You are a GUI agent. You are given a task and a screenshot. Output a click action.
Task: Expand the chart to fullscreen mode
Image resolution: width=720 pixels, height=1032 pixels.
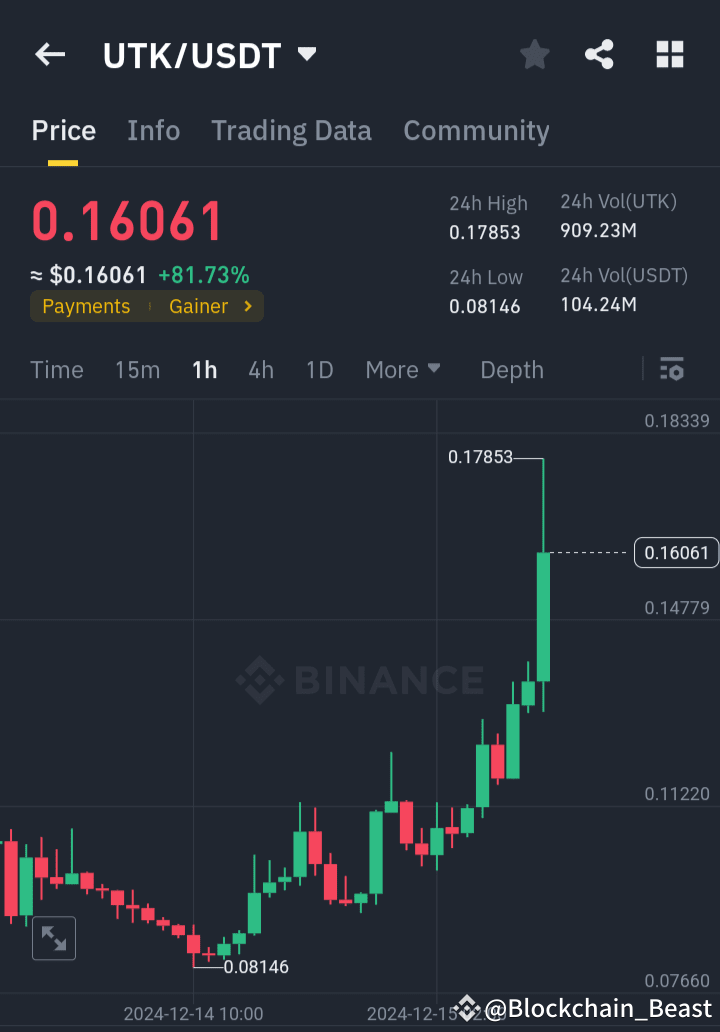[53, 938]
